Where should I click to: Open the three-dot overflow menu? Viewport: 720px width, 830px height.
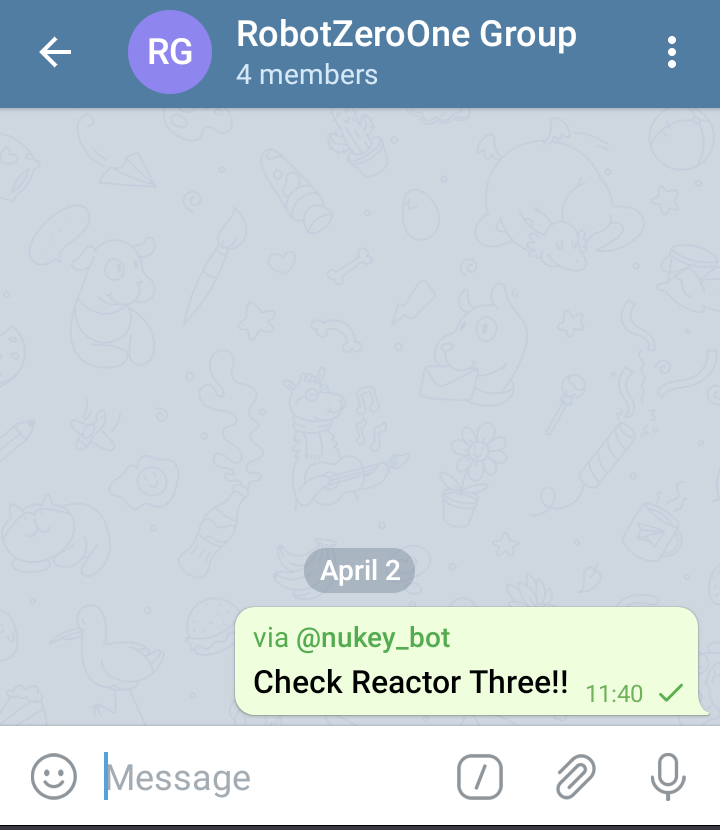[x=672, y=53]
